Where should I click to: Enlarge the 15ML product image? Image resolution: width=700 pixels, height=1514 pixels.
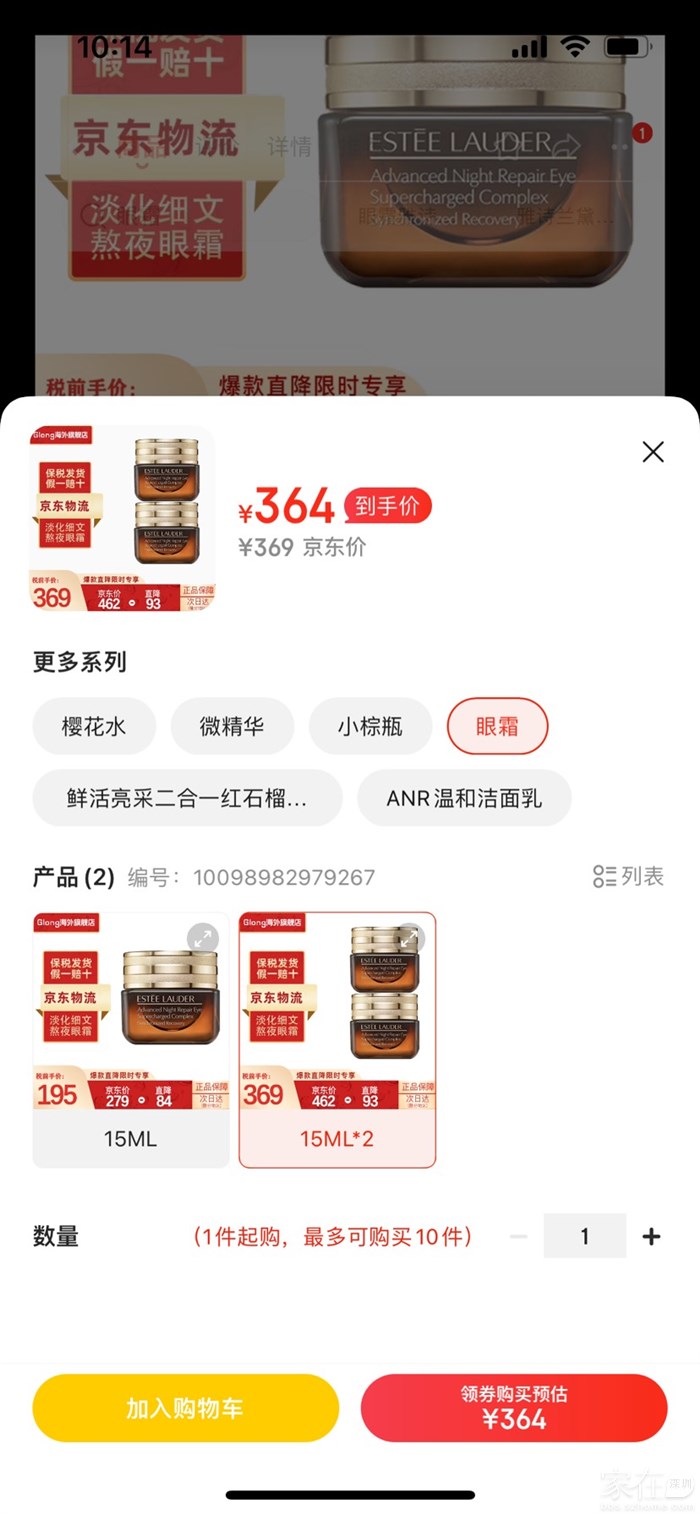point(203,938)
